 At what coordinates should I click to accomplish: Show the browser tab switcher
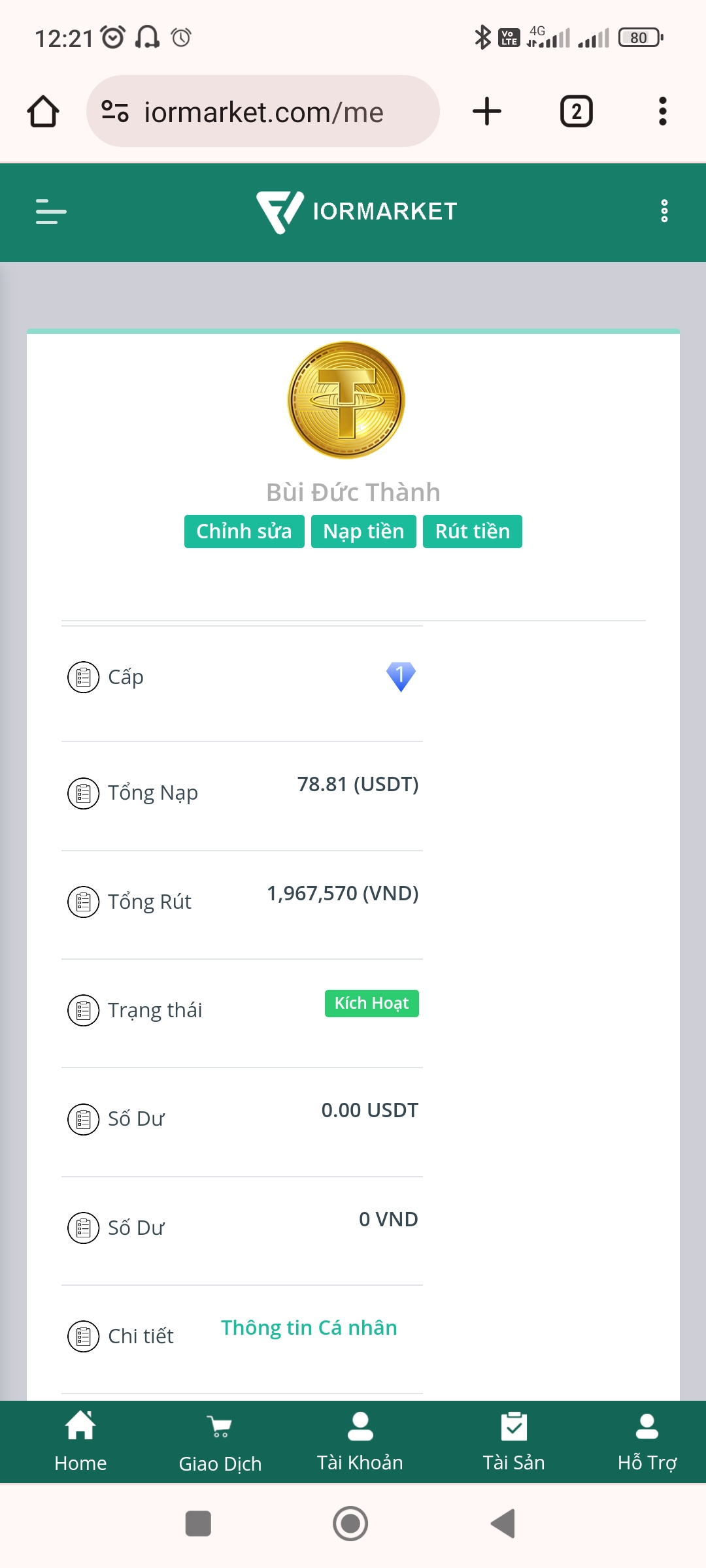[576, 112]
